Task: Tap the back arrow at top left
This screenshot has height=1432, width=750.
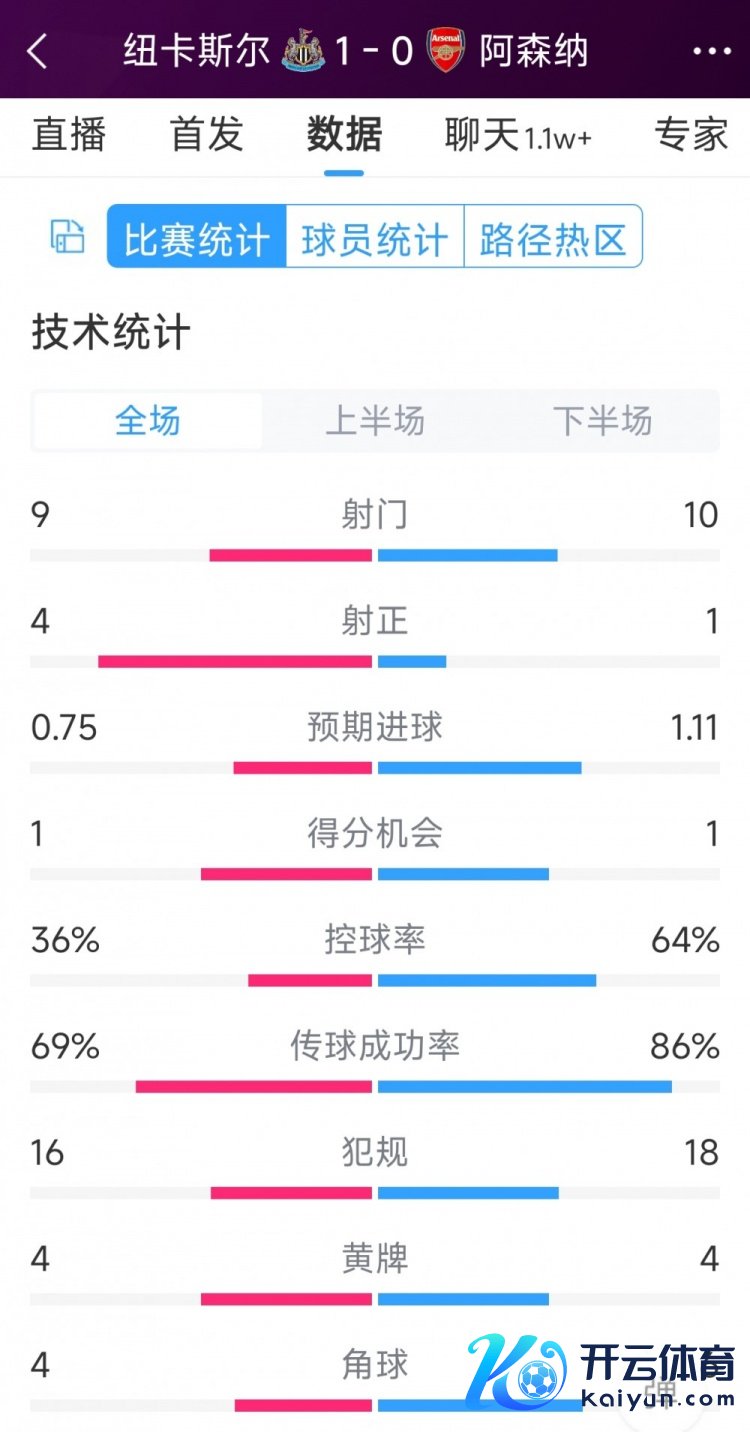Action: tap(38, 51)
